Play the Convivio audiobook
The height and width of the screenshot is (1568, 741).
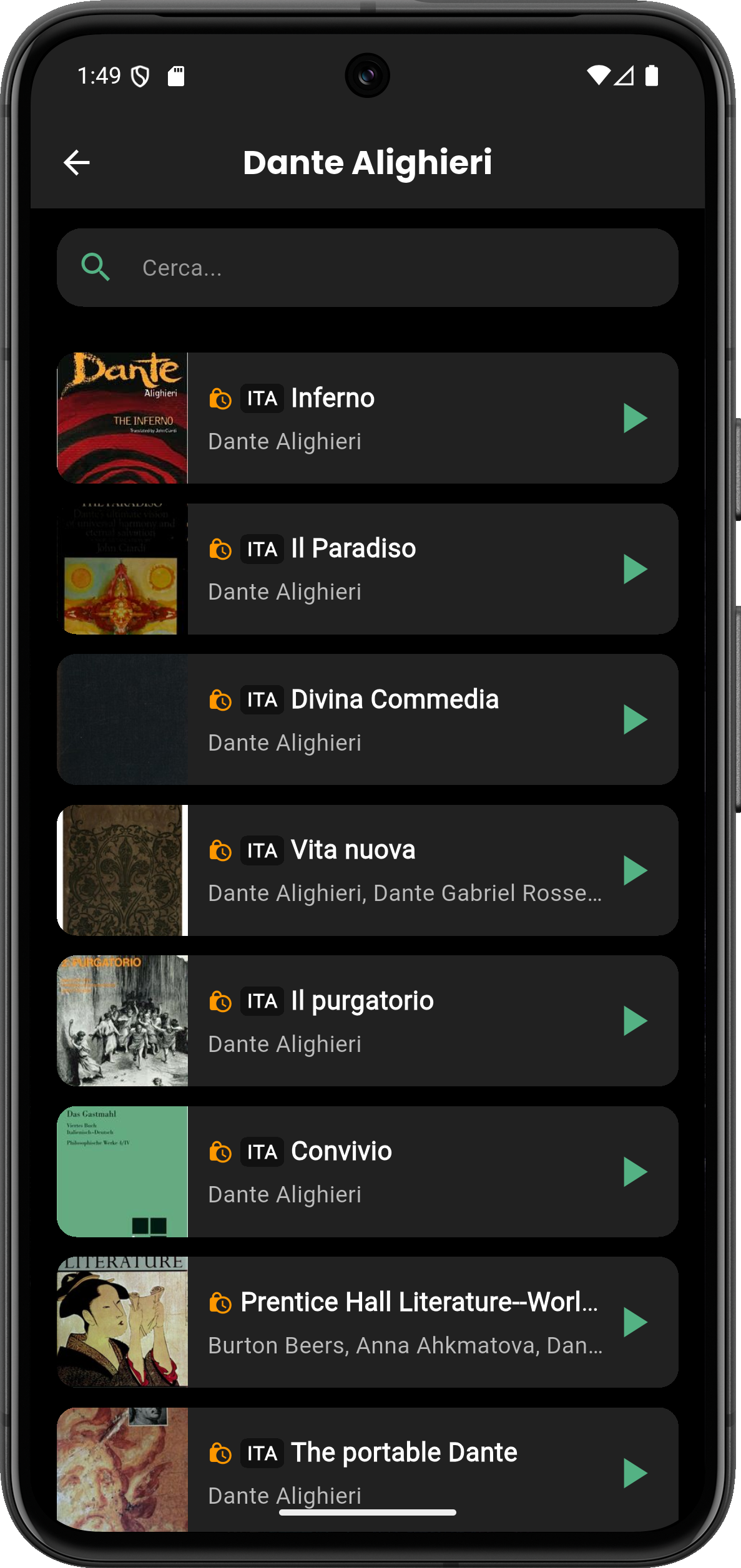635,1172
